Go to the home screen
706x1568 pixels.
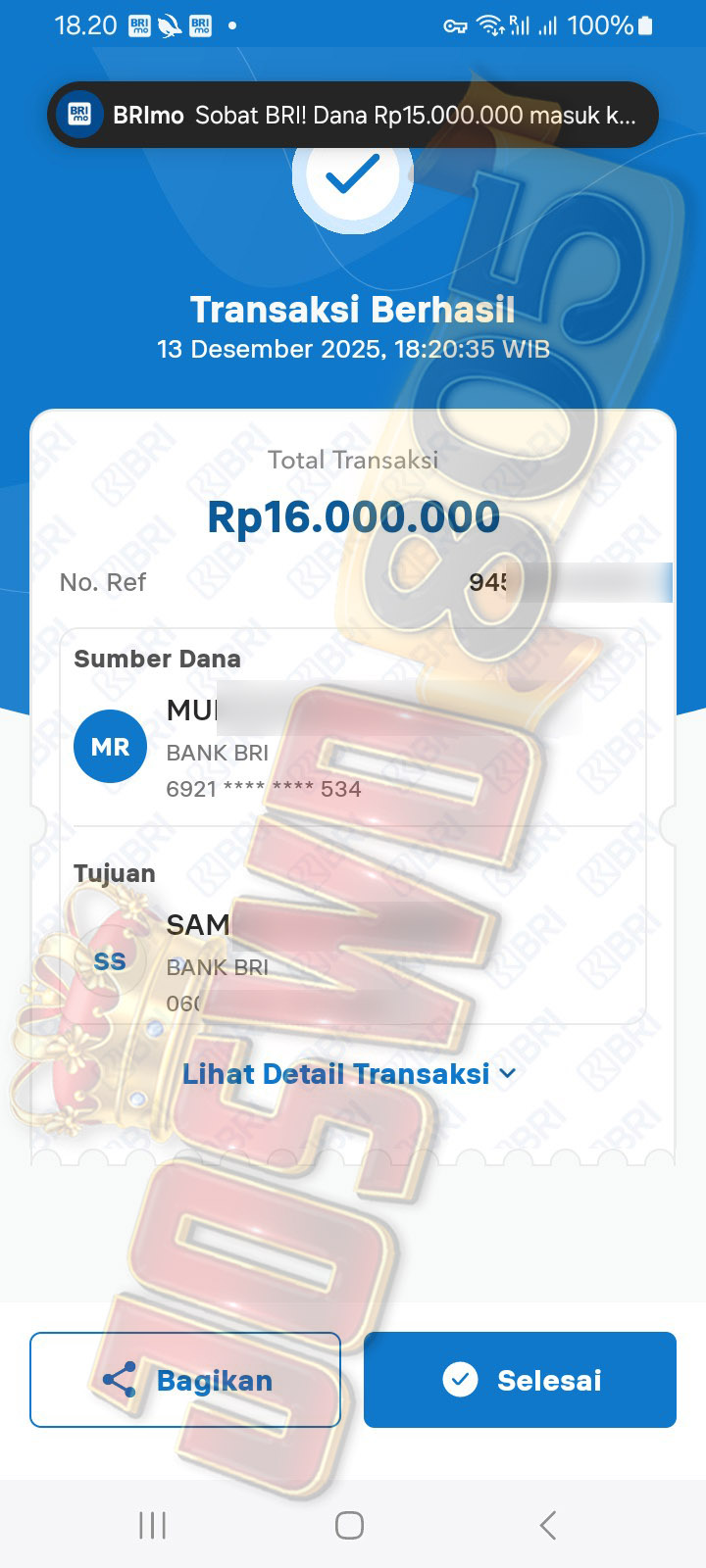coord(349,1525)
